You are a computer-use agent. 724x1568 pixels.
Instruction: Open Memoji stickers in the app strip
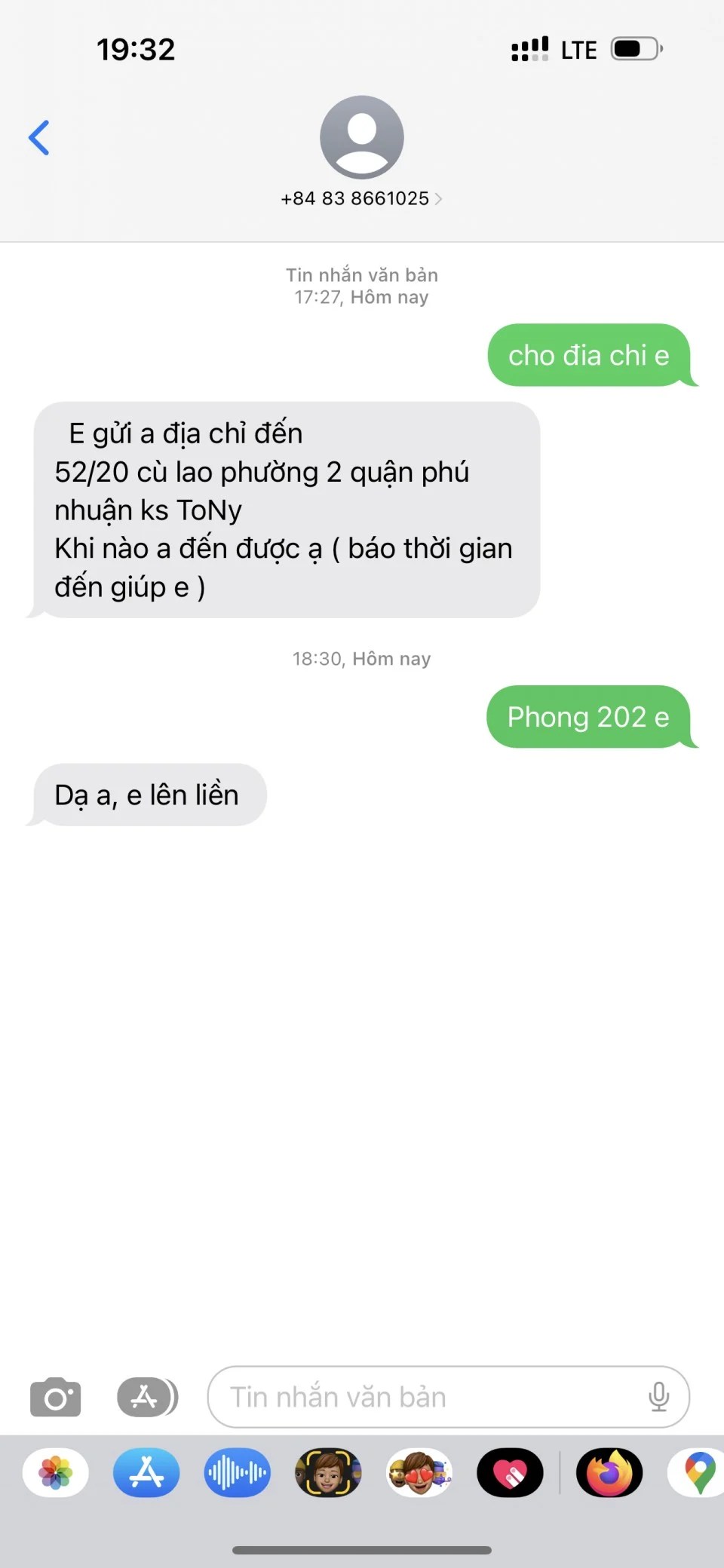click(419, 1472)
